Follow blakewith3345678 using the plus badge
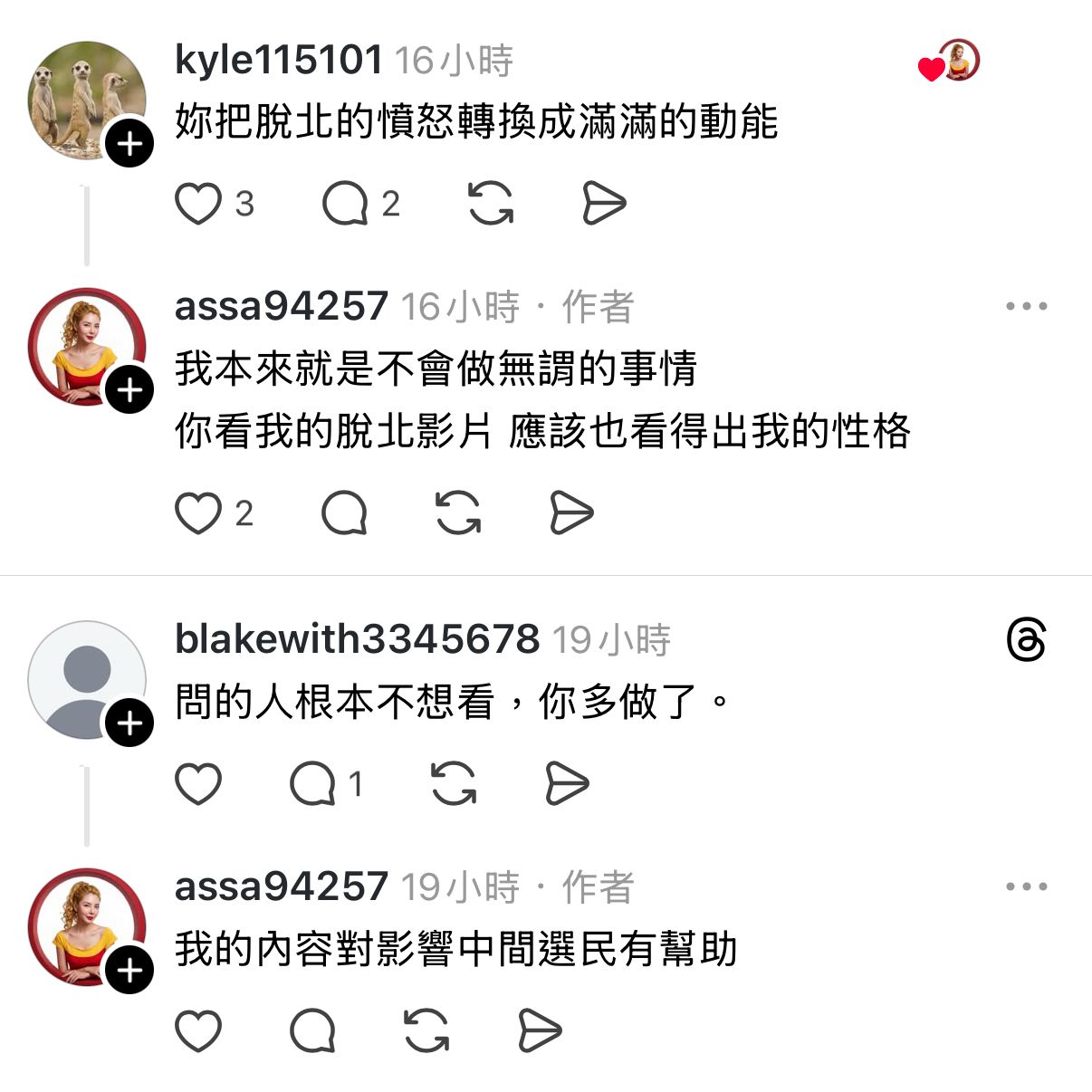Screen dimensions: 1092x1092 [x=129, y=723]
